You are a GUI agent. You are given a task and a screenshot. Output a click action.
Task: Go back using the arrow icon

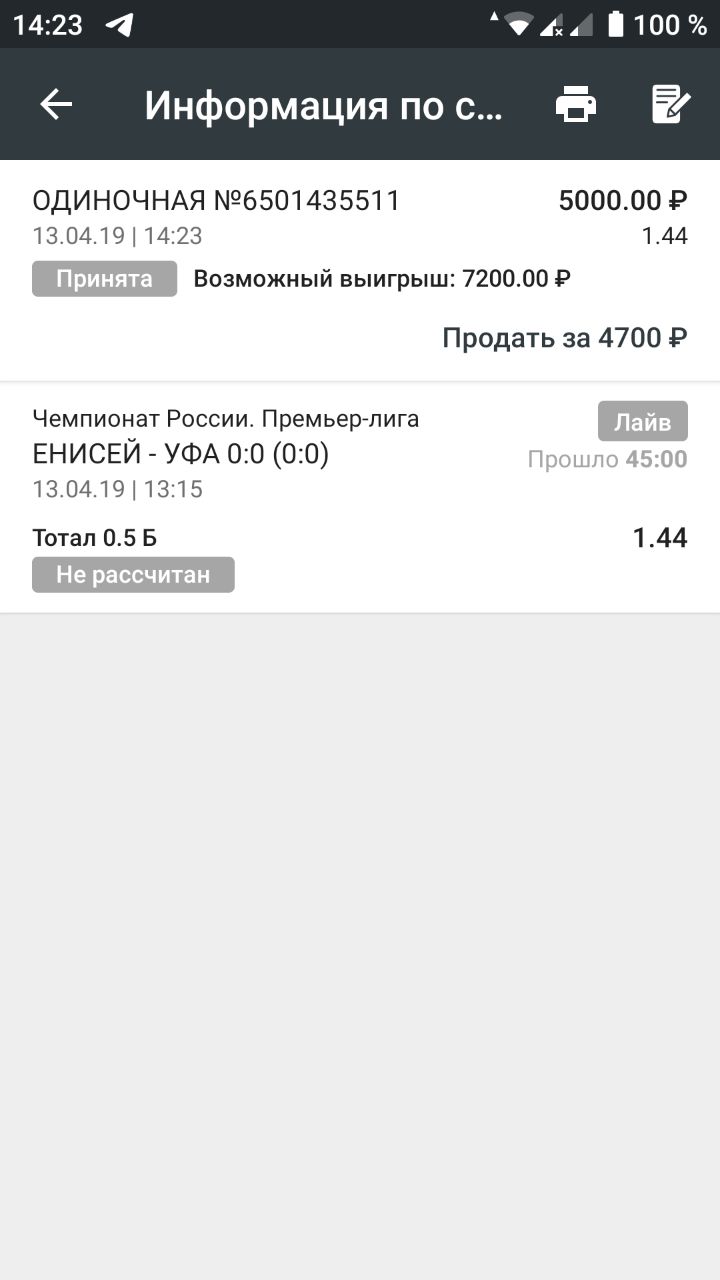[56, 104]
